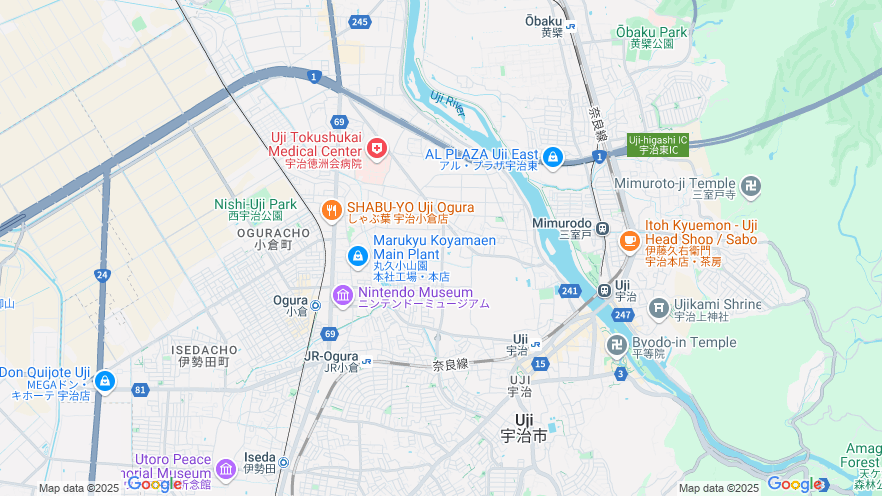882x496 pixels.
Task: Select the JR-Ogura station icon
Action: click(x=366, y=361)
